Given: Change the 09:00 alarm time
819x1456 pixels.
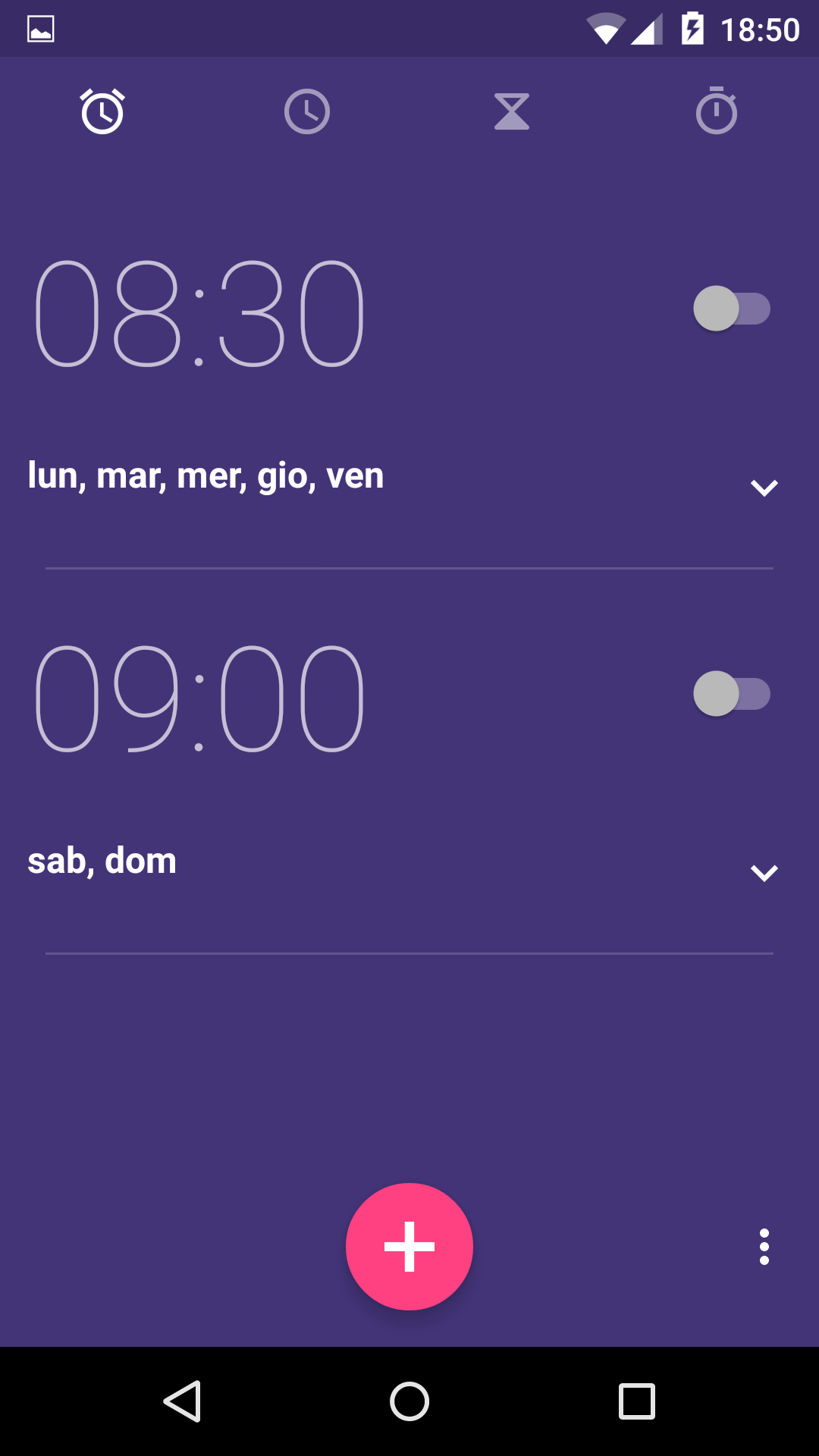Looking at the screenshot, I should click(x=200, y=698).
